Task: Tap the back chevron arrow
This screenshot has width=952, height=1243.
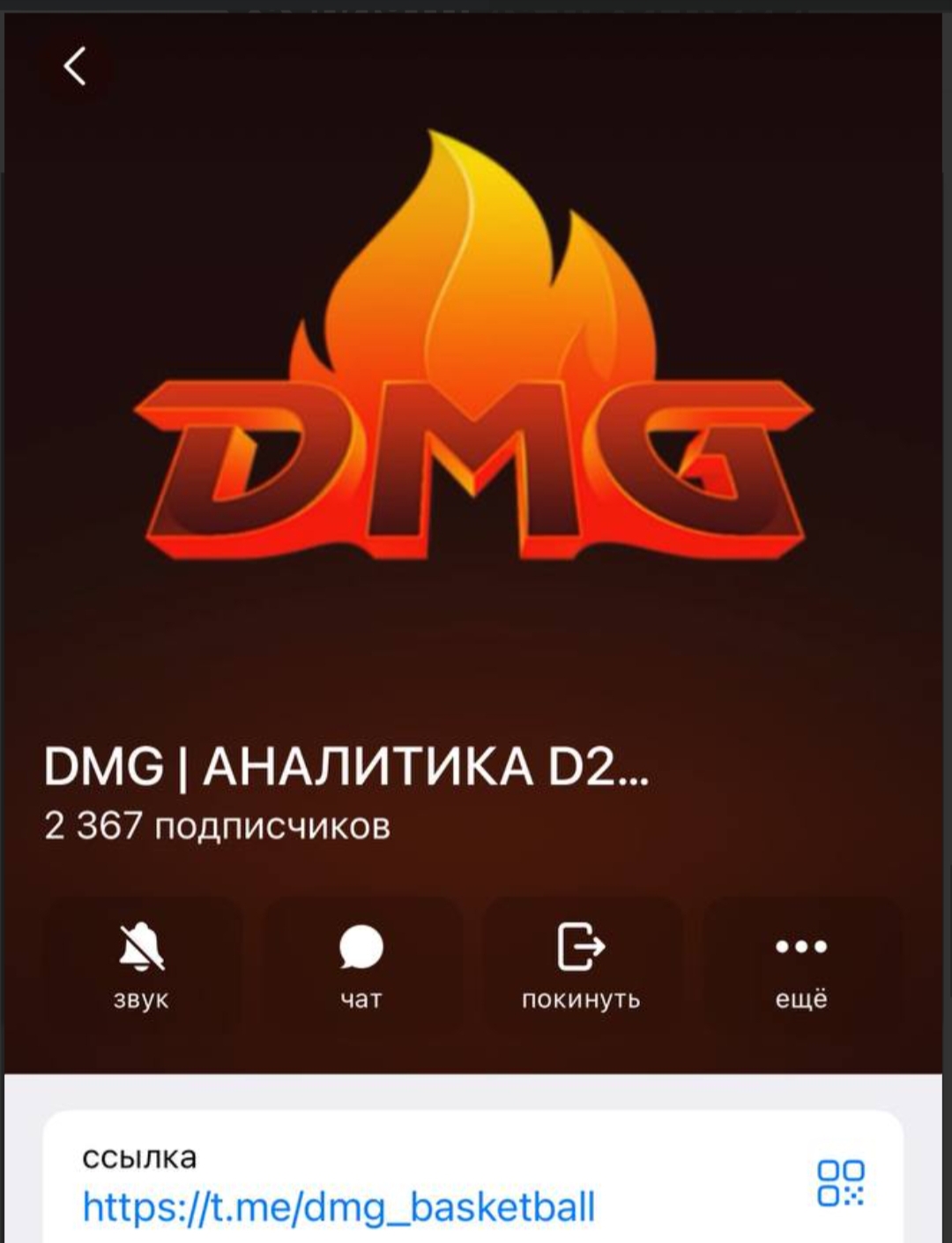Action: tap(75, 66)
